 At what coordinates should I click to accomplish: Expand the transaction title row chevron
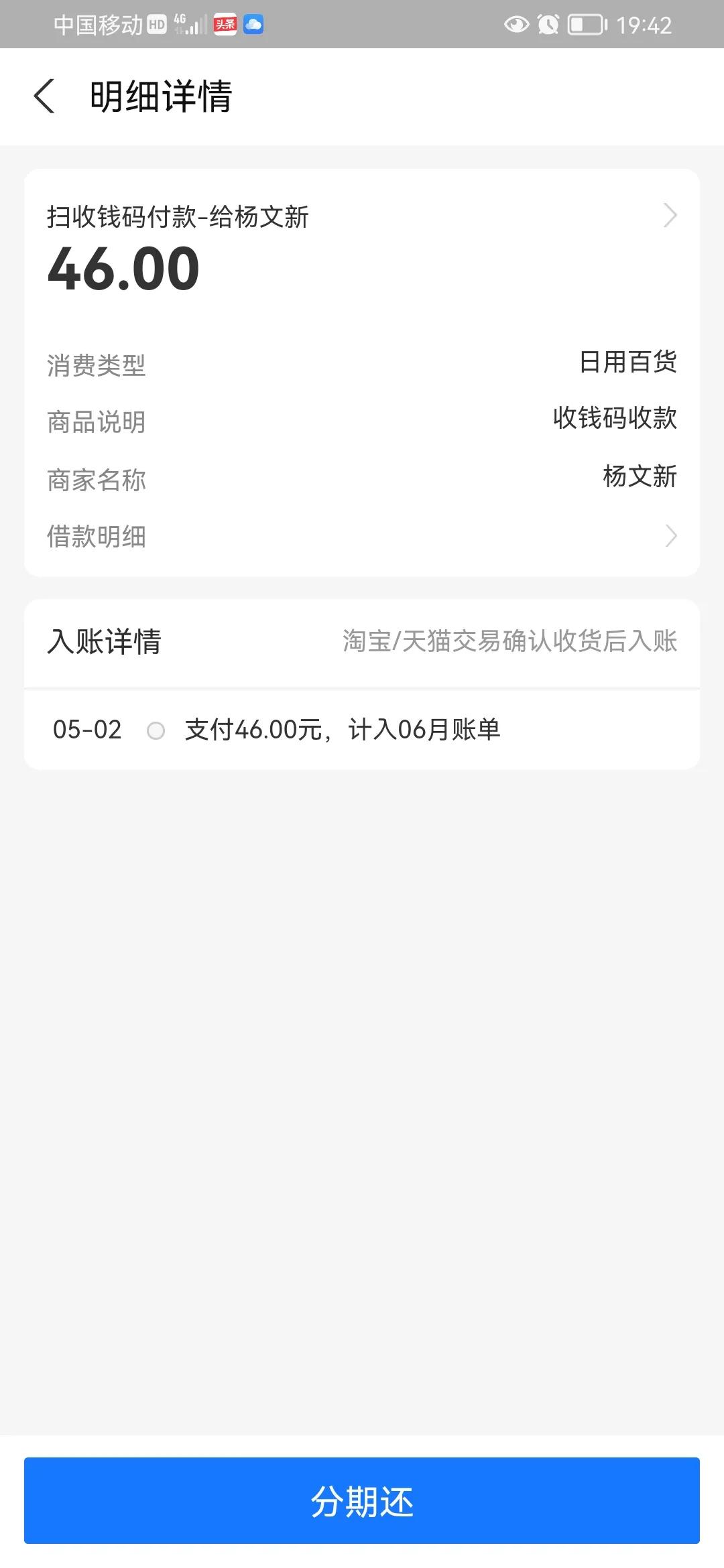[x=670, y=216]
